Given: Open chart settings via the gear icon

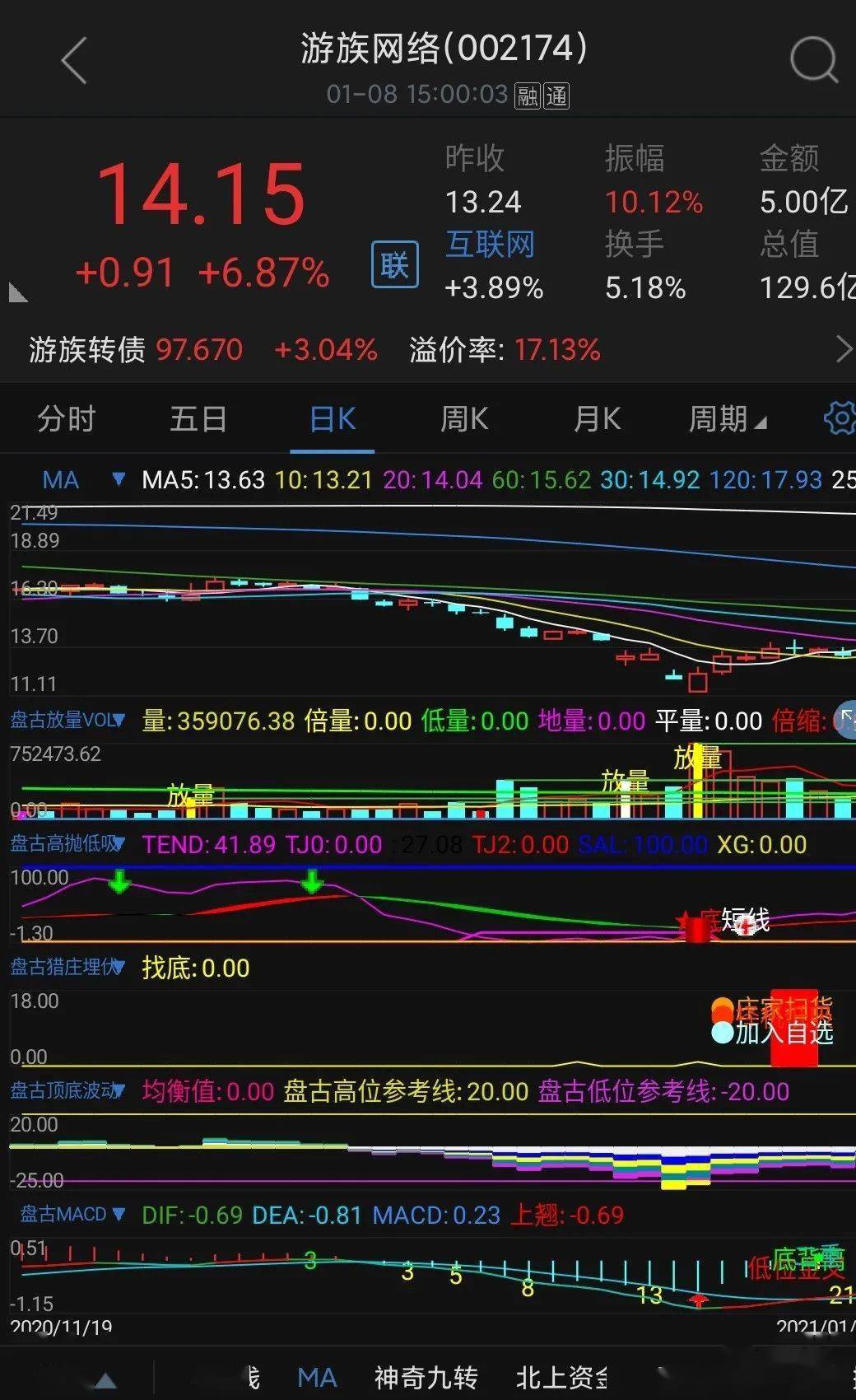Looking at the screenshot, I should [x=839, y=418].
